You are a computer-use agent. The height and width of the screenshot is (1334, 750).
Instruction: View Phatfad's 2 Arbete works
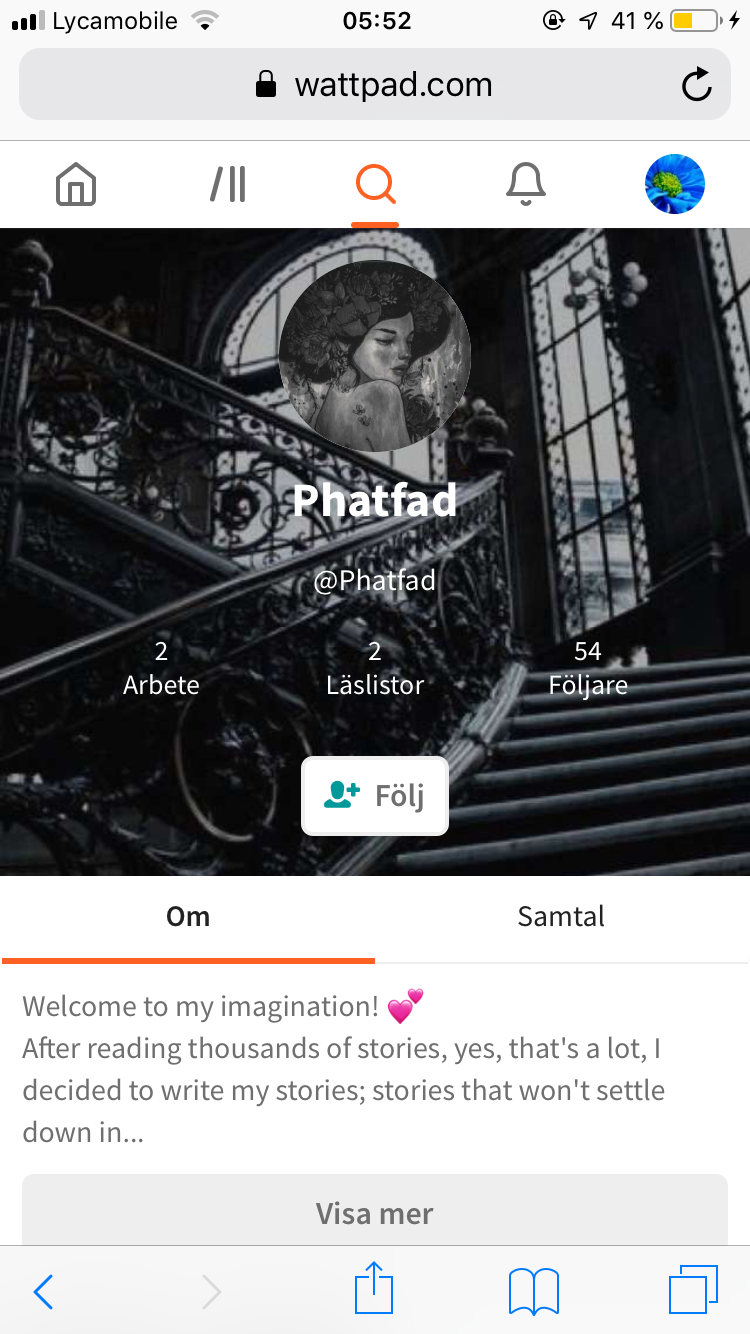tap(161, 669)
